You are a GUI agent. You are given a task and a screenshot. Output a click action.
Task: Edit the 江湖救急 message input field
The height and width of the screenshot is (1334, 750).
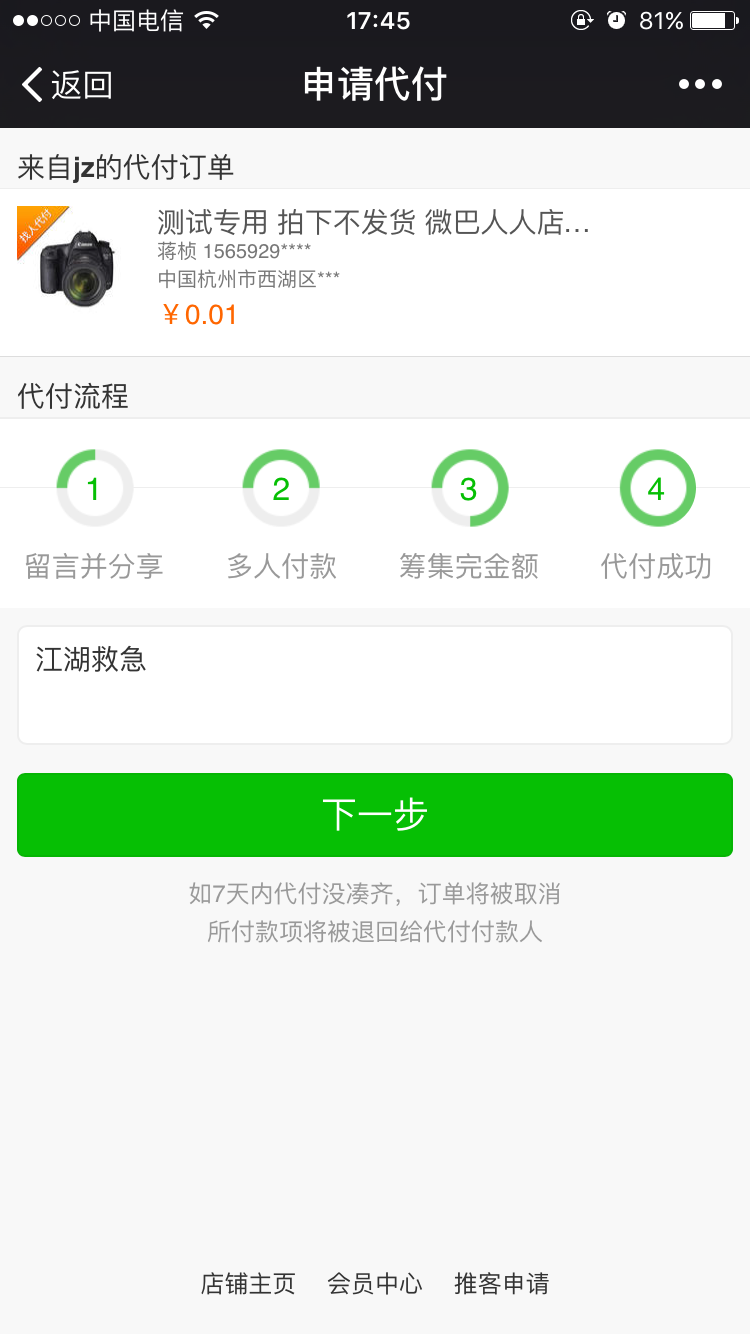[375, 685]
